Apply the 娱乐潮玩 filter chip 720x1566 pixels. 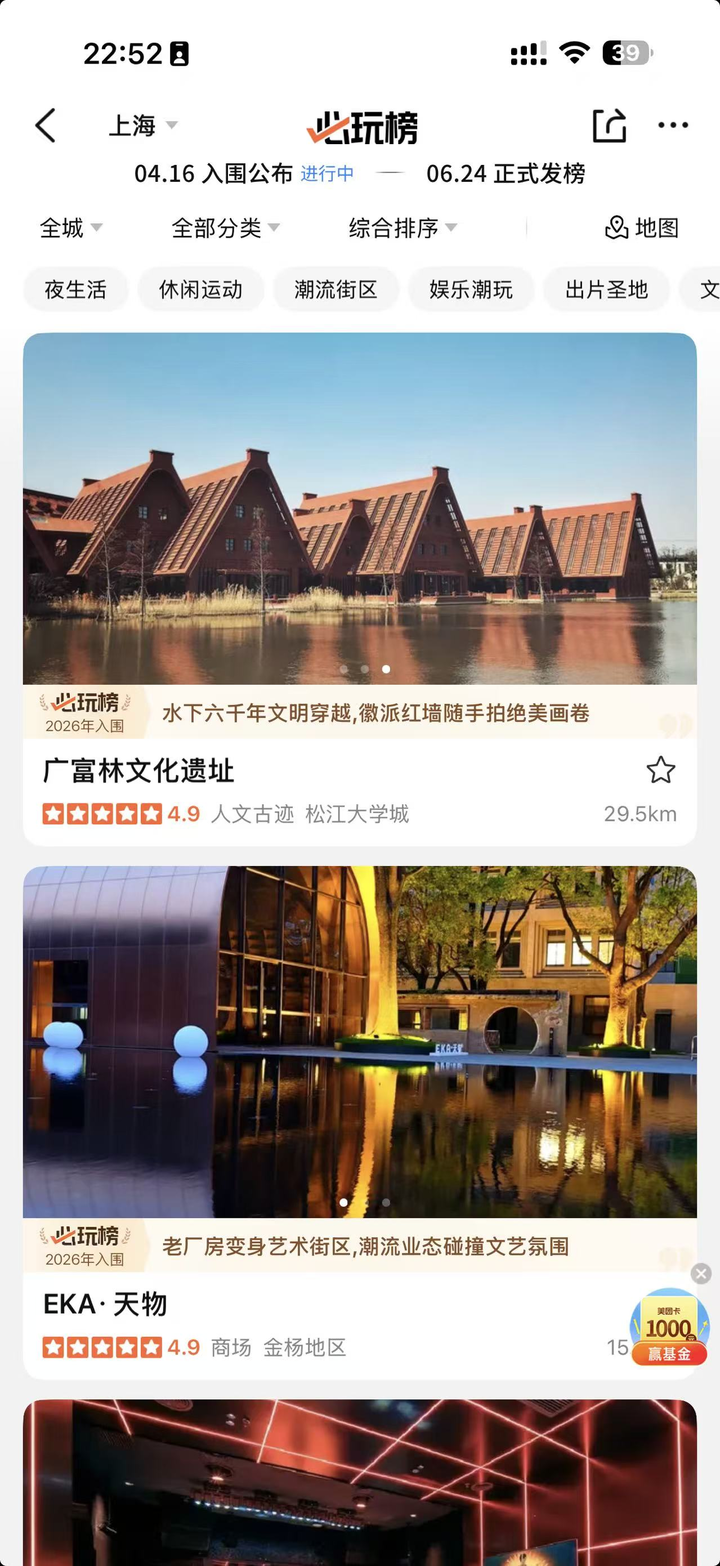tap(471, 290)
